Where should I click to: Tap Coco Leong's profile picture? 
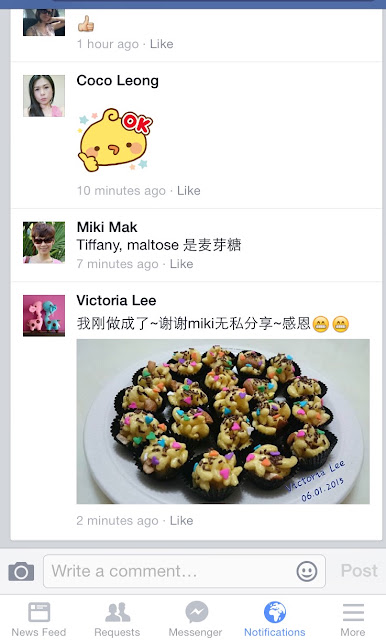pyautogui.click(x=44, y=96)
